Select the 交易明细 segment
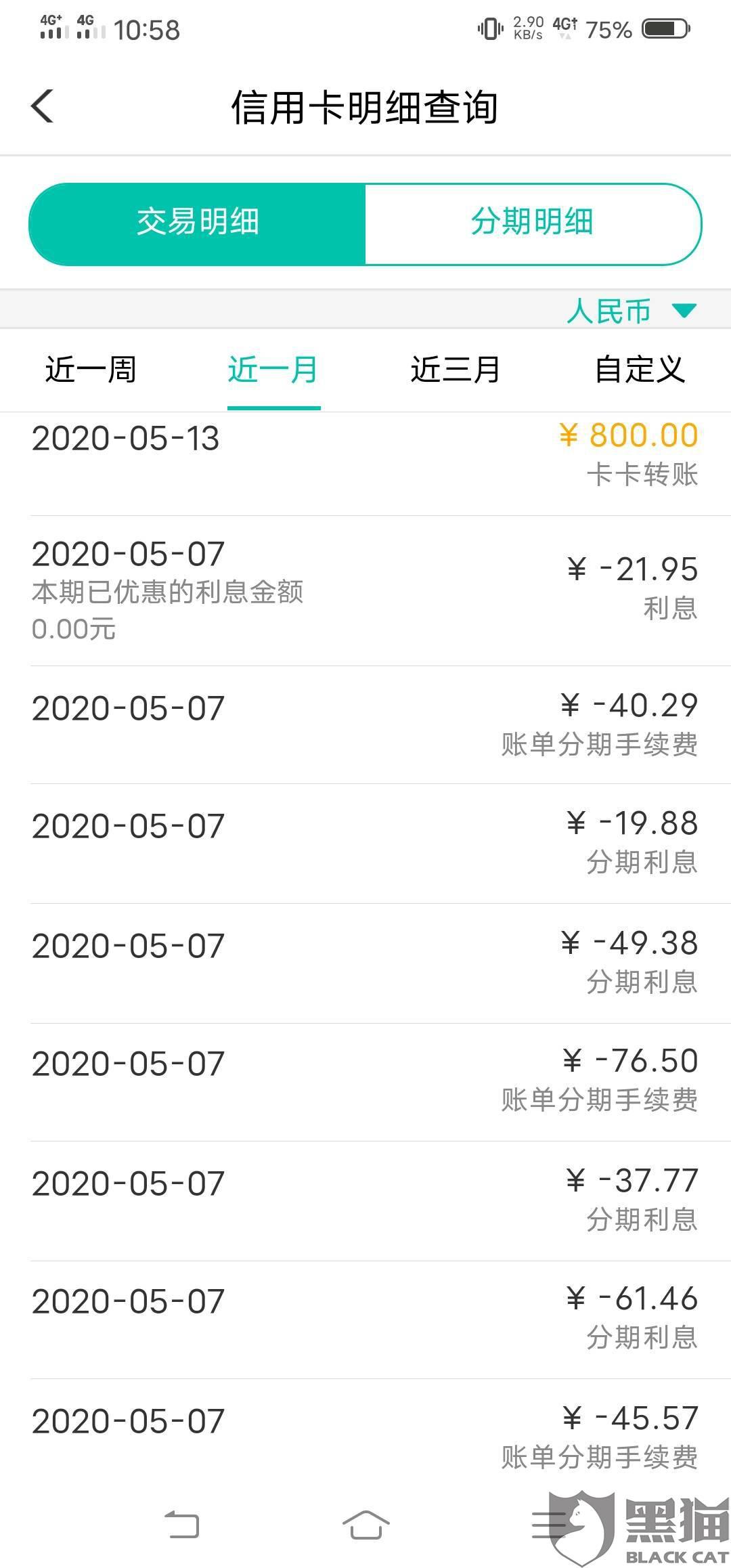The image size is (731, 1568). pyautogui.click(x=197, y=223)
